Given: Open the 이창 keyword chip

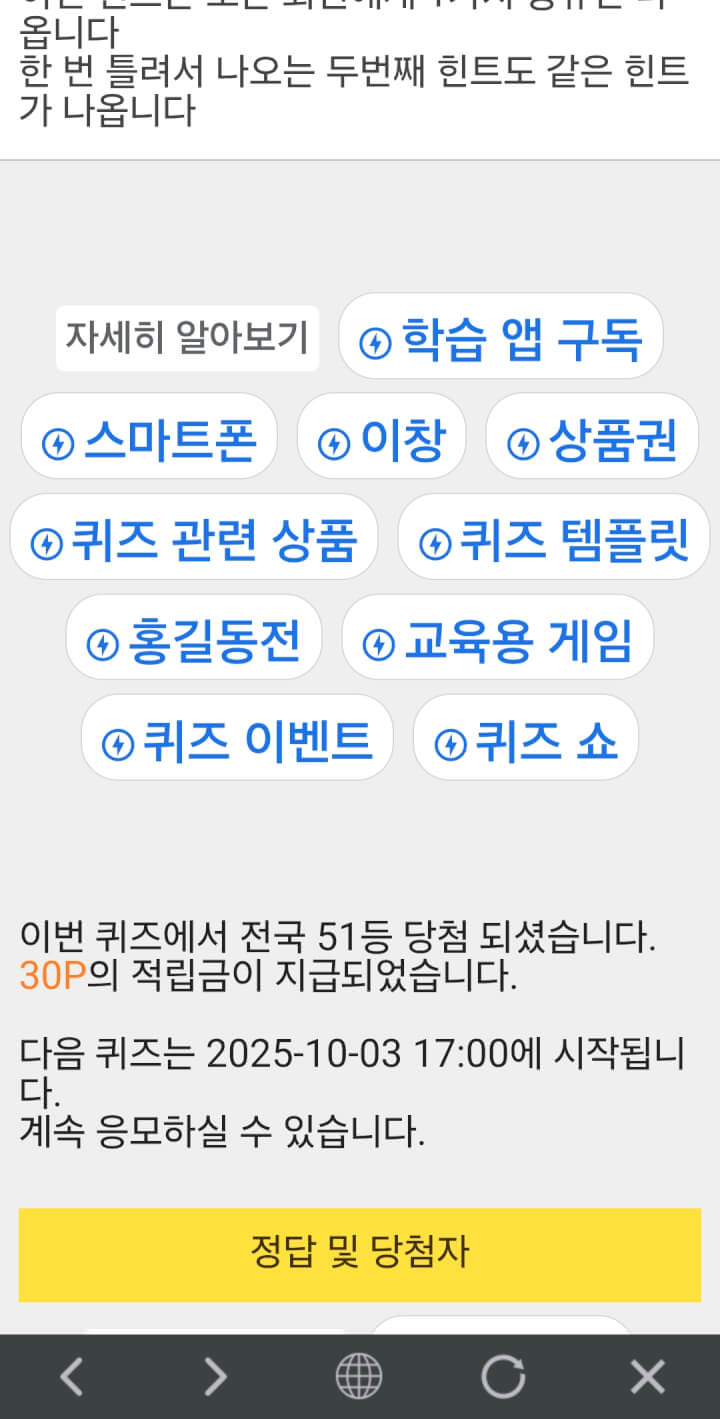Looking at the screenshot, I should point(381,438).
